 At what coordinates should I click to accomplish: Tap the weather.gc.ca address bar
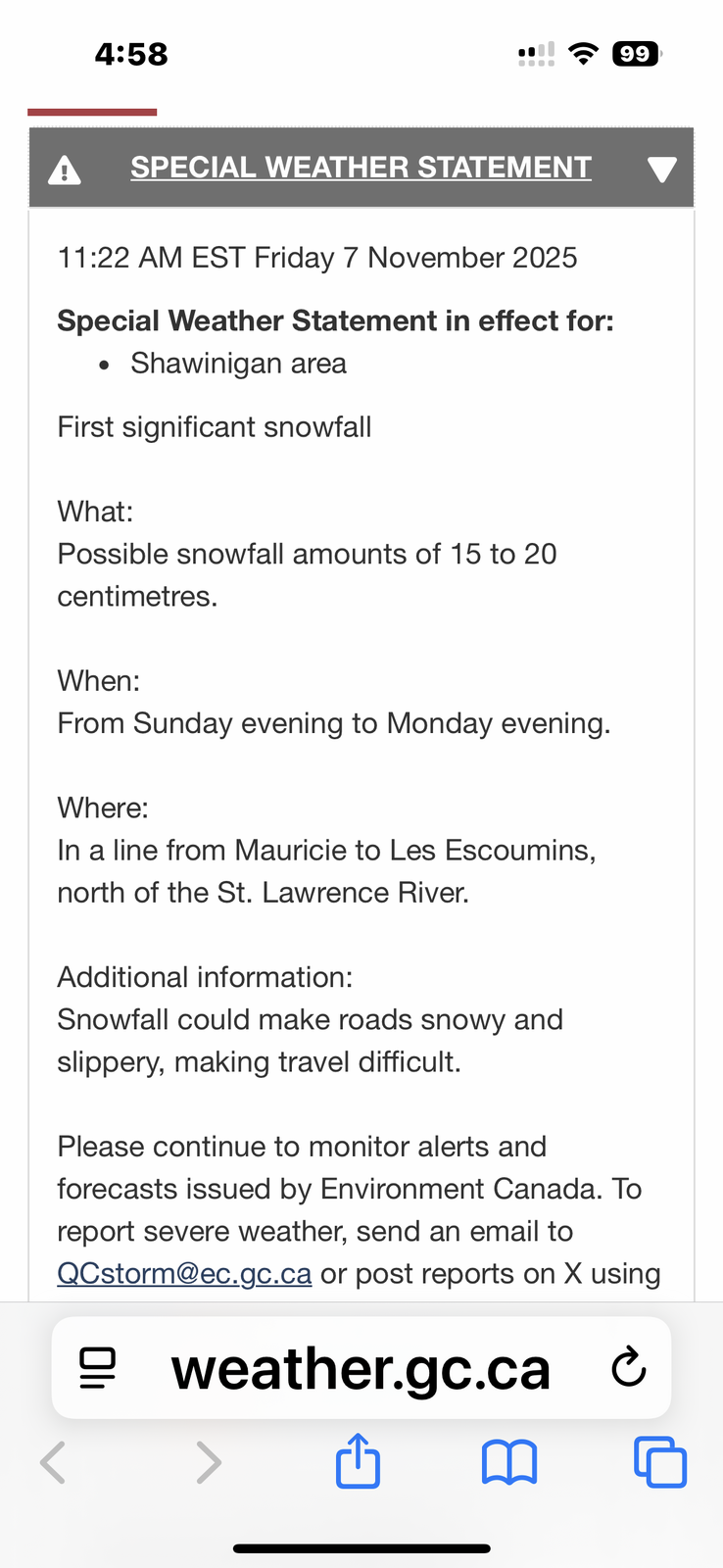[361, 1368]
